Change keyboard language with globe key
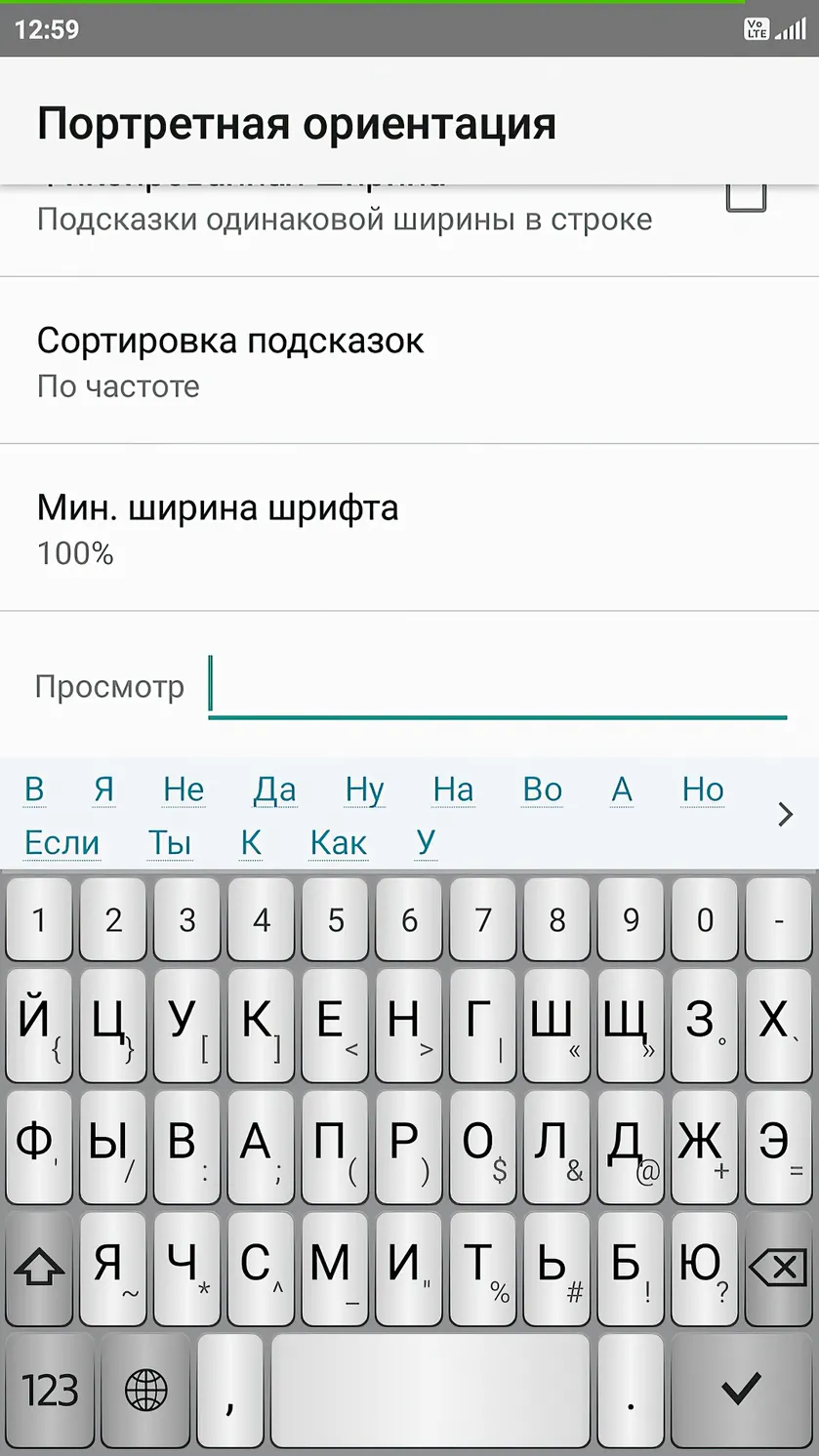Viewport: 819px width, 1456px height. 146,1390
